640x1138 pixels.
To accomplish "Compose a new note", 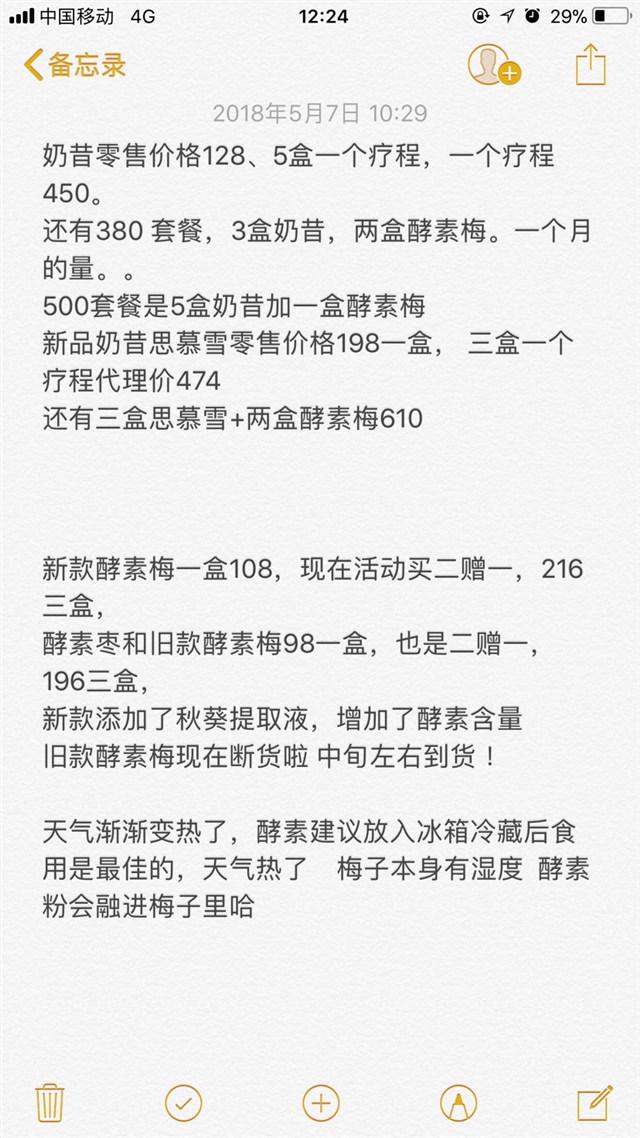I will pos(594,1102).
